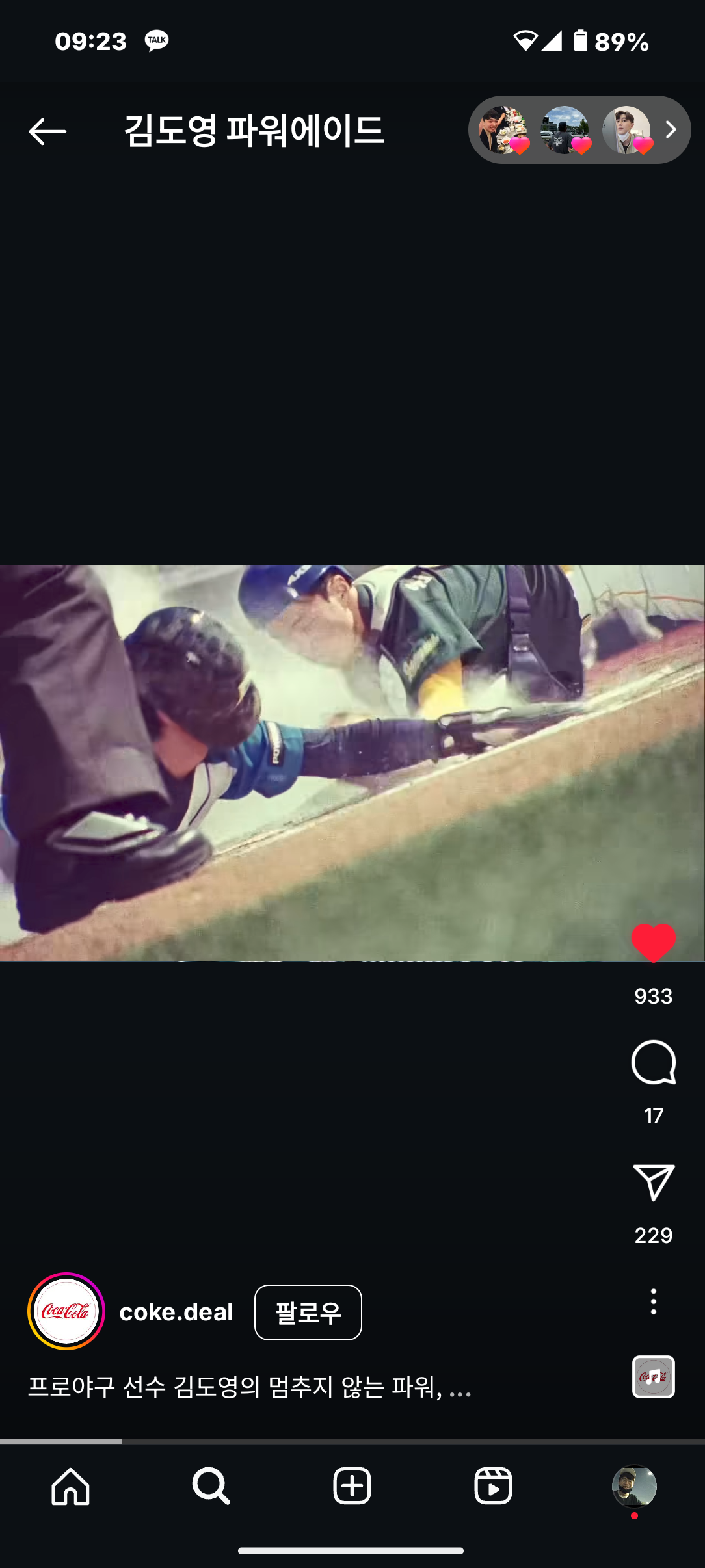Open the three-dot more options menu
The image size is (705, 1568).
pyautogui.click(x=654, y=1301)
